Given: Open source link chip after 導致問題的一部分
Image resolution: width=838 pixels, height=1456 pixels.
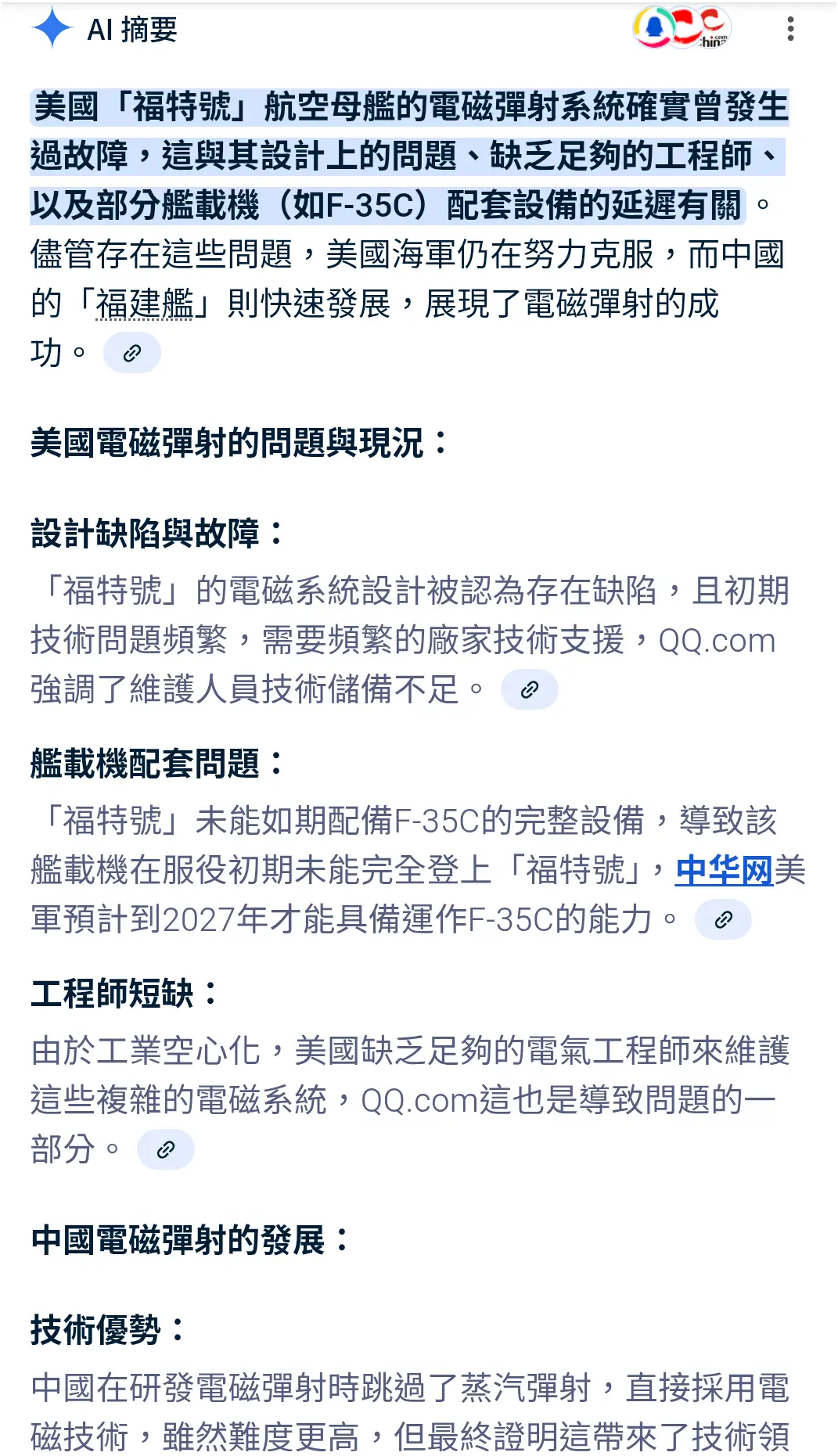Looking at the screenshot, I should 165,1149.
